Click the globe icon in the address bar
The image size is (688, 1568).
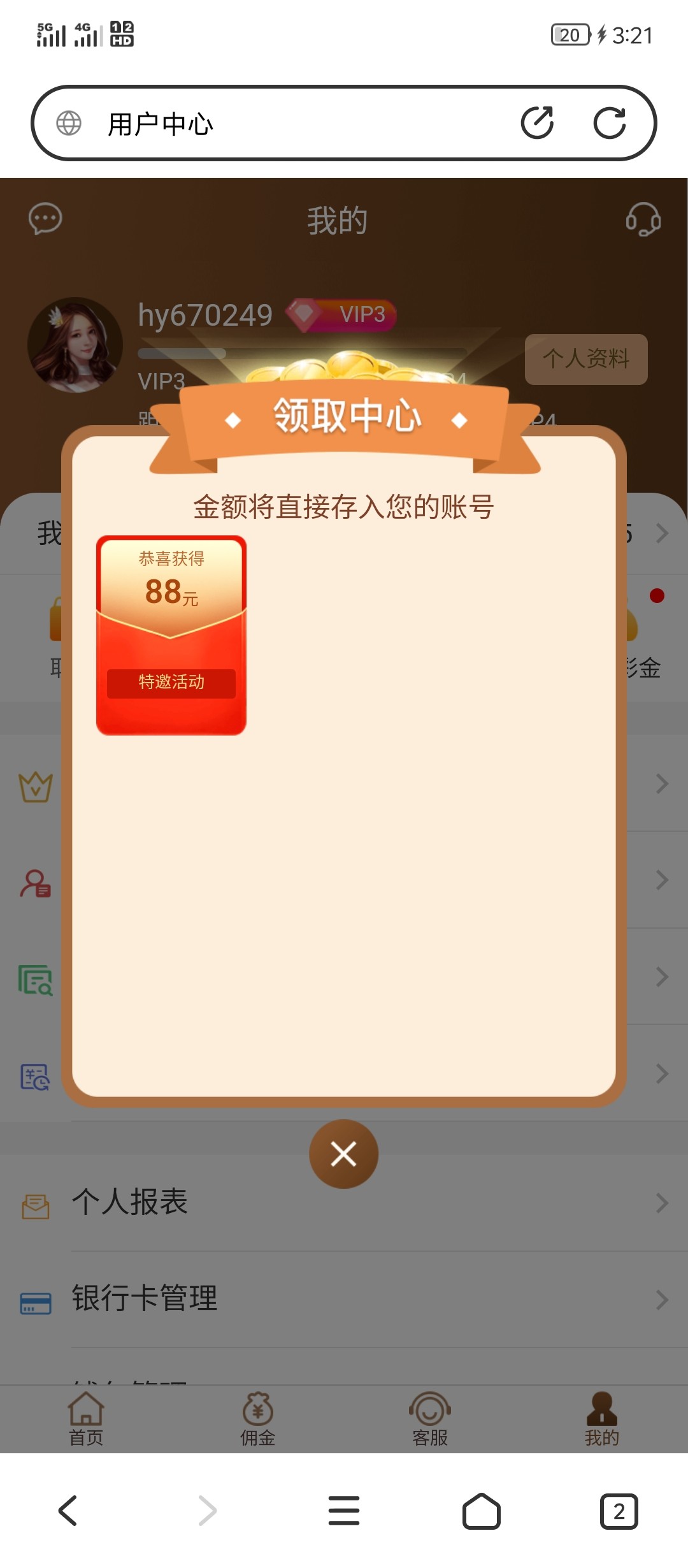pos(68,122)
